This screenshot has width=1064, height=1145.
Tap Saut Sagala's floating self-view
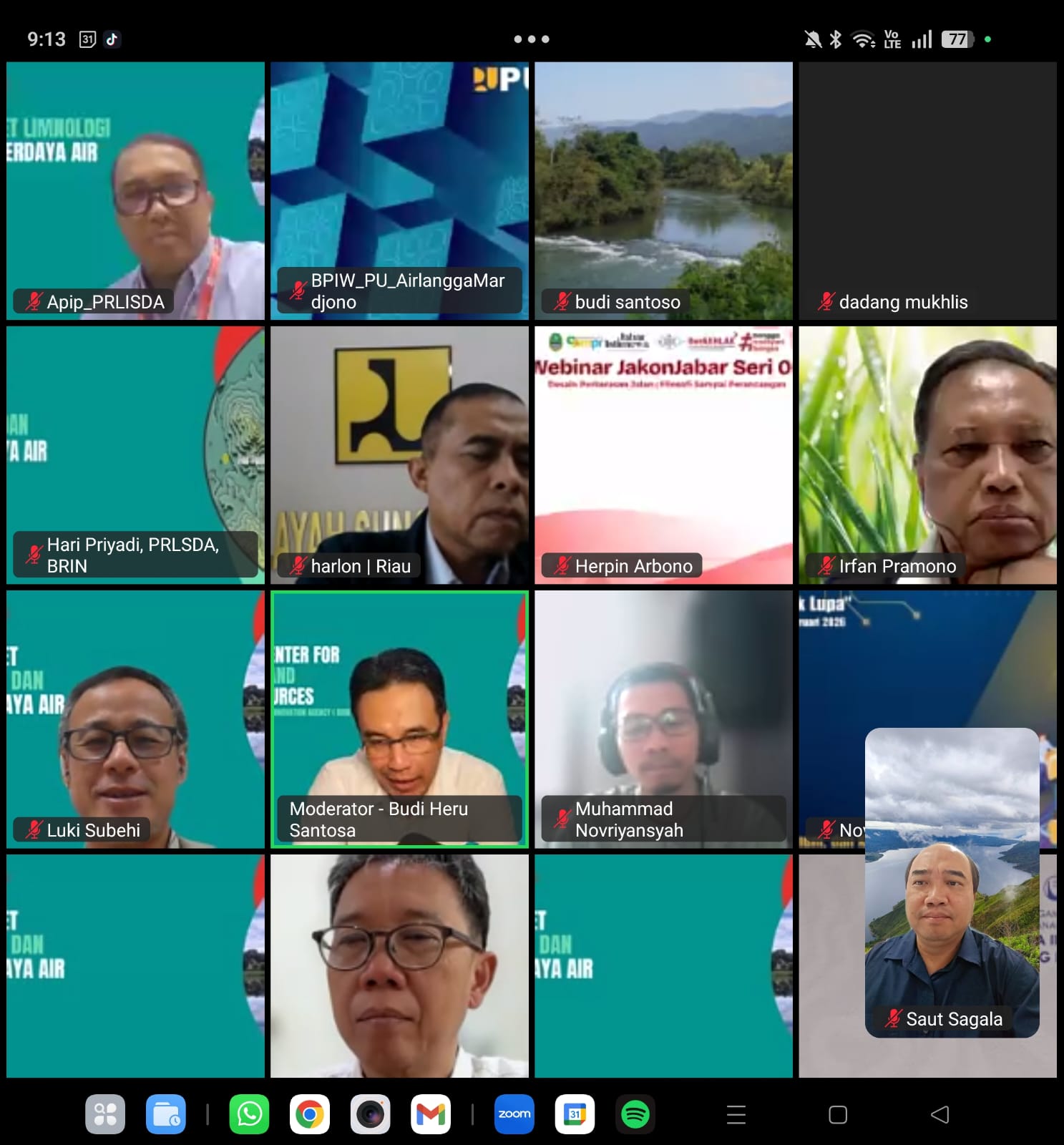952,882
